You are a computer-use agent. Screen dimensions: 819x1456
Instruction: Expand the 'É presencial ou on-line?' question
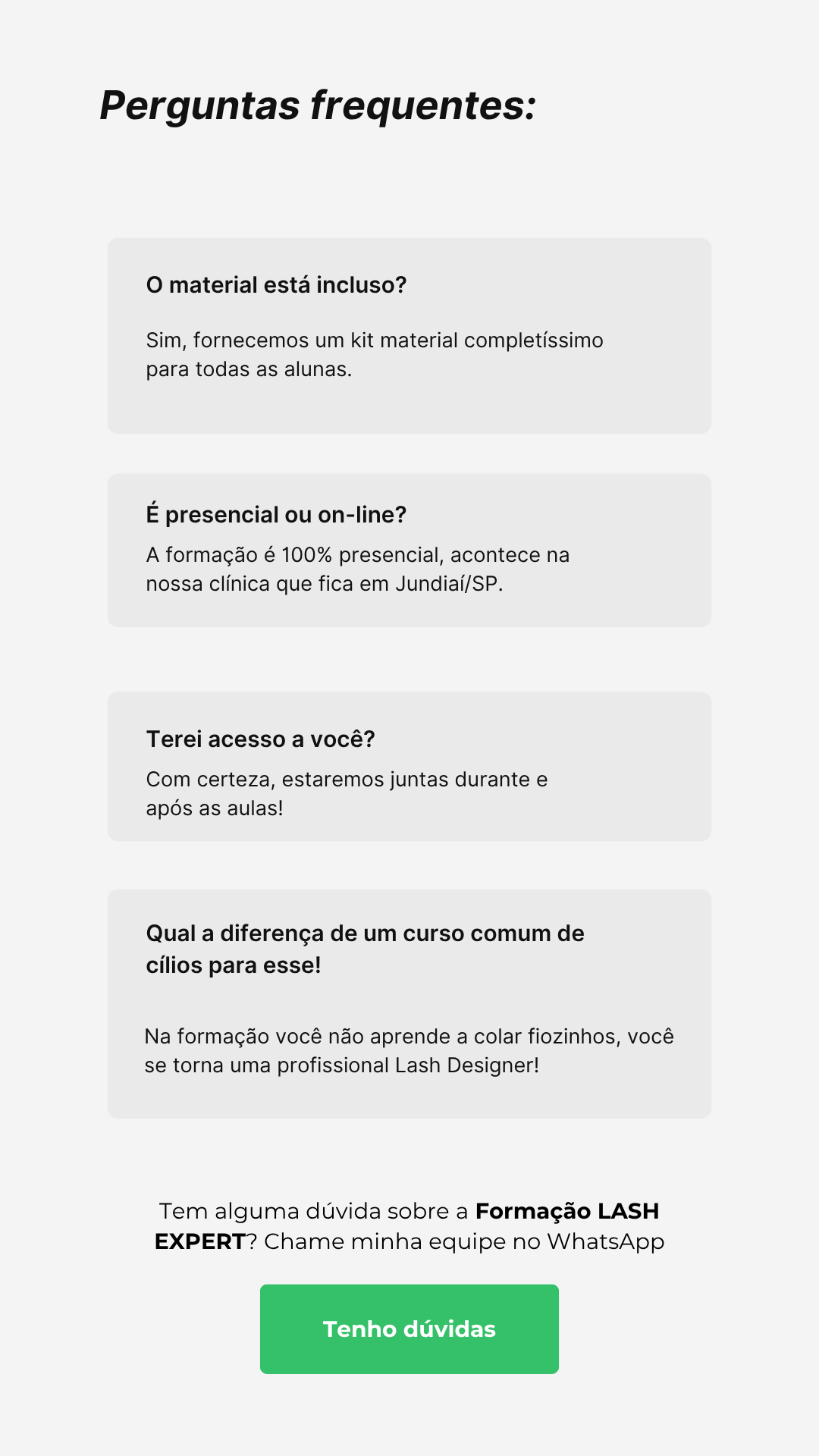(x=277, y=513)
